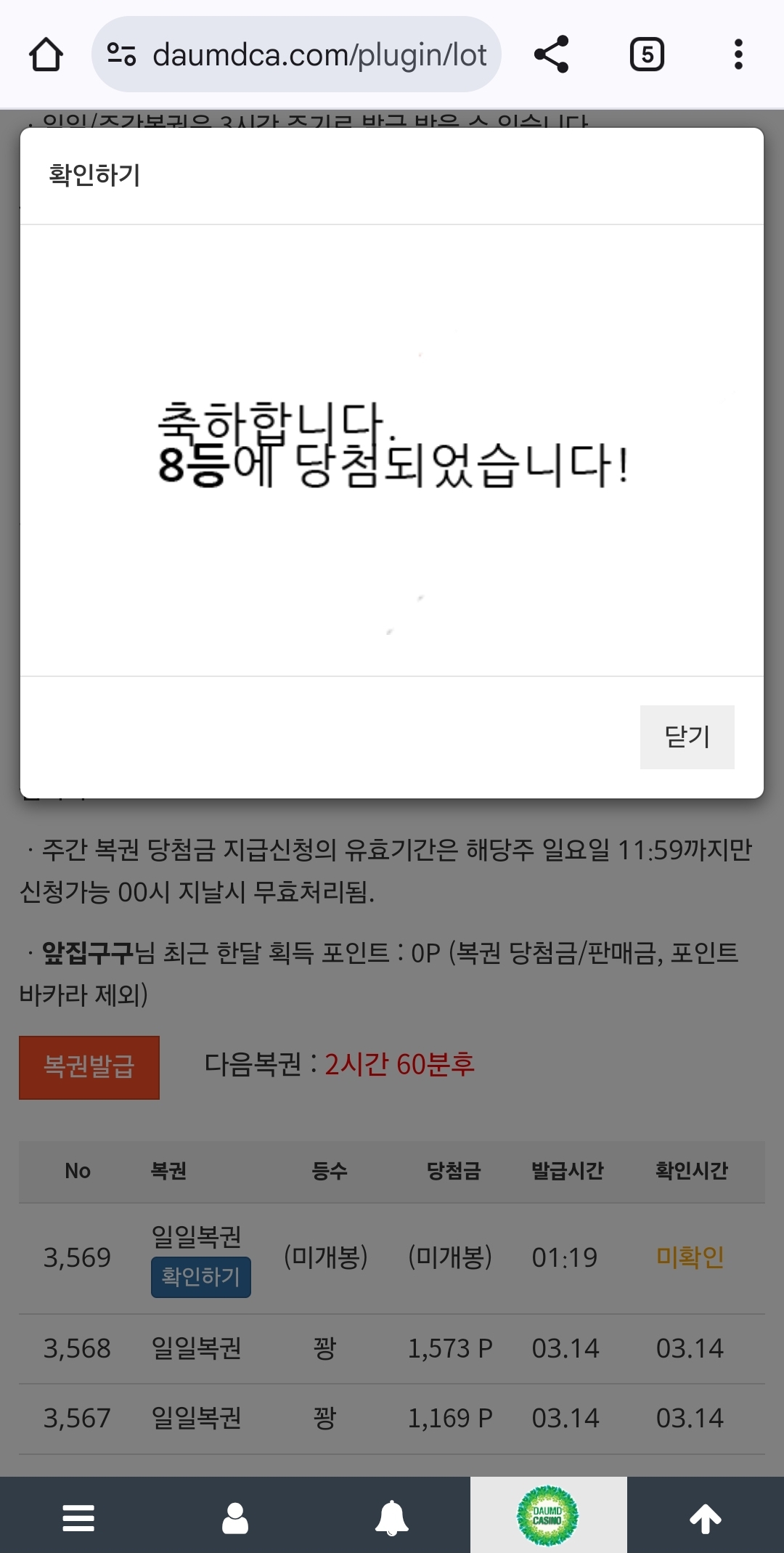Go to the browser home page
Viewport: 784px width, 1553px height.
click(46, 54)
